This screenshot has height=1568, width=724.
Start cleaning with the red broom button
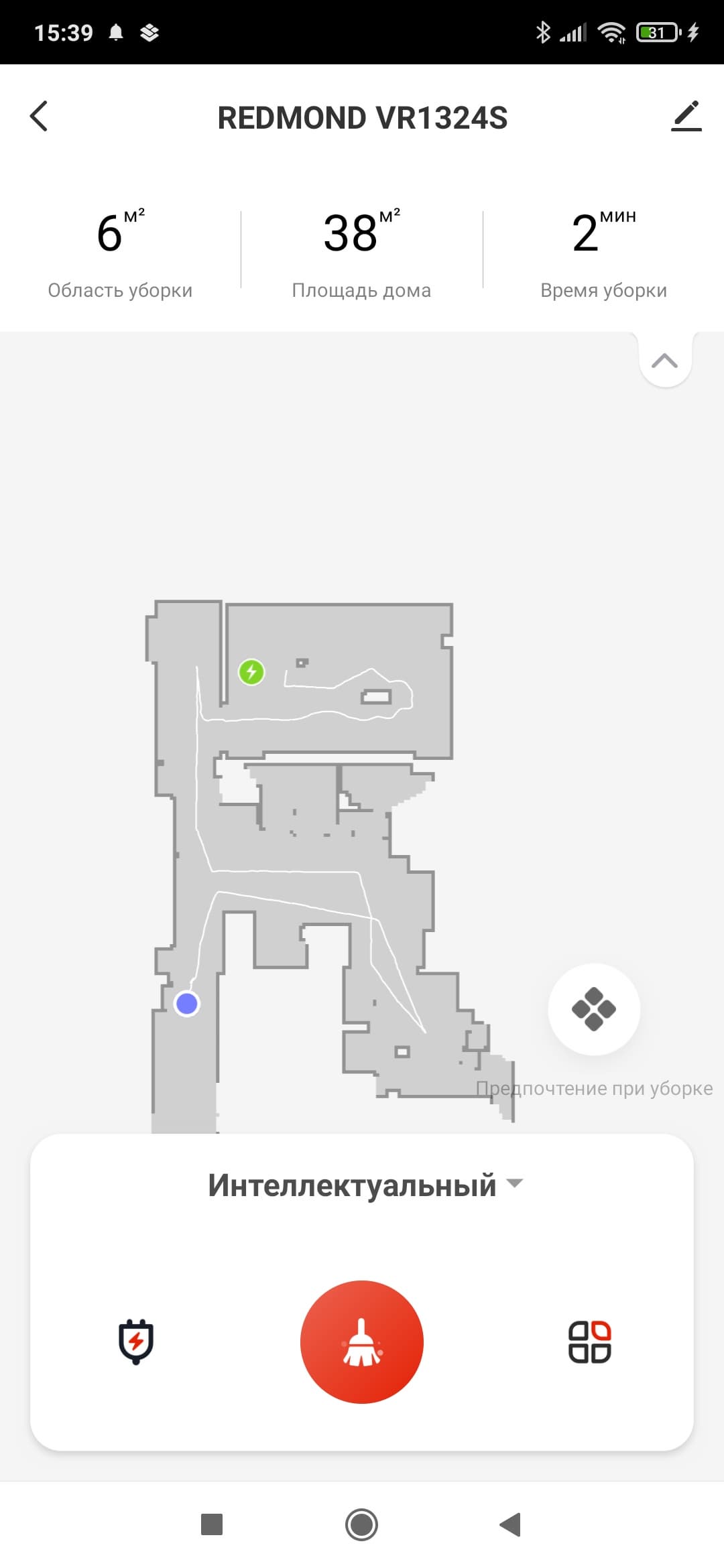[362, 1342]
